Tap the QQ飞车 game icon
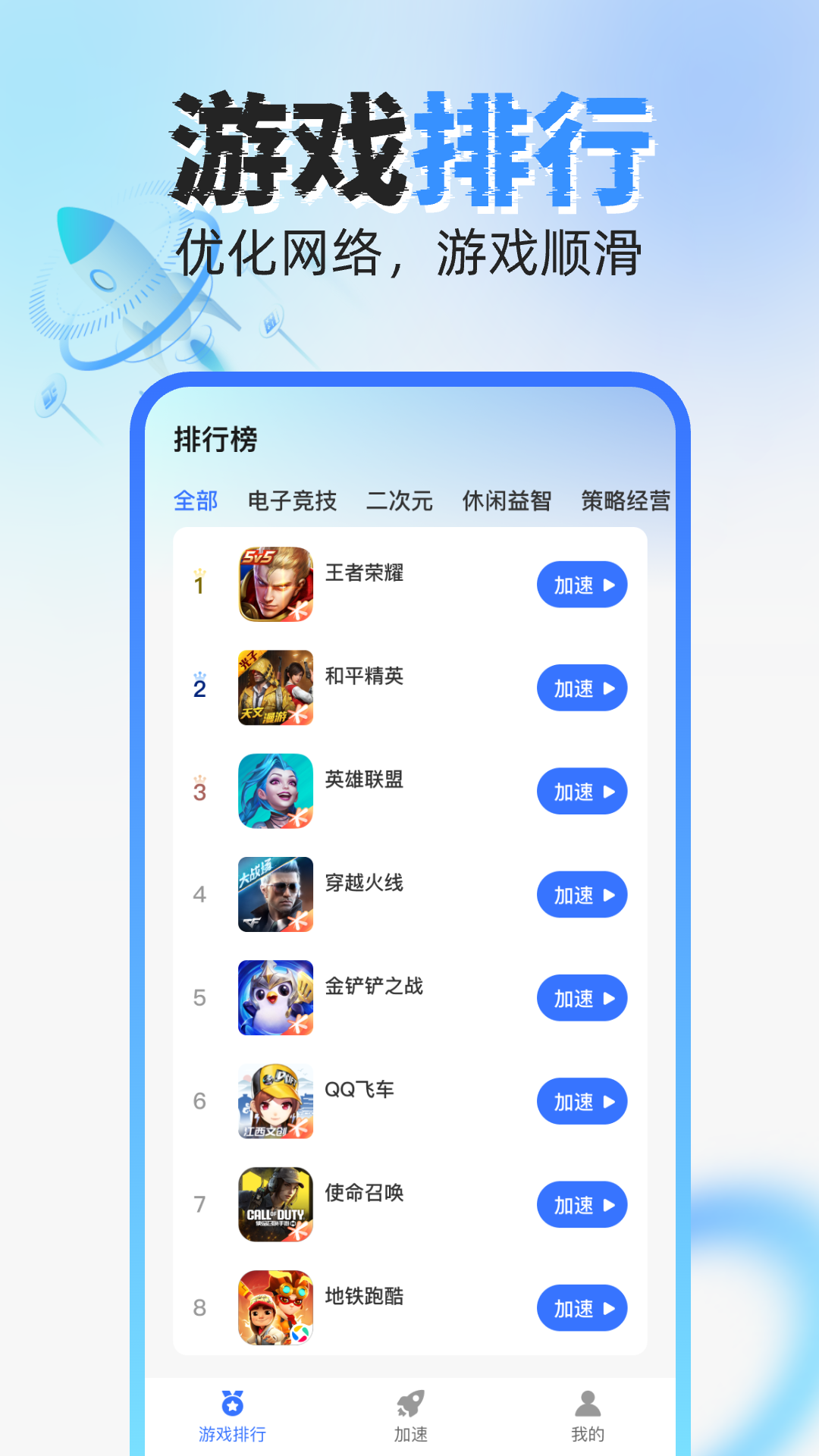The image size is (819, 1456). pos(275,1102)
